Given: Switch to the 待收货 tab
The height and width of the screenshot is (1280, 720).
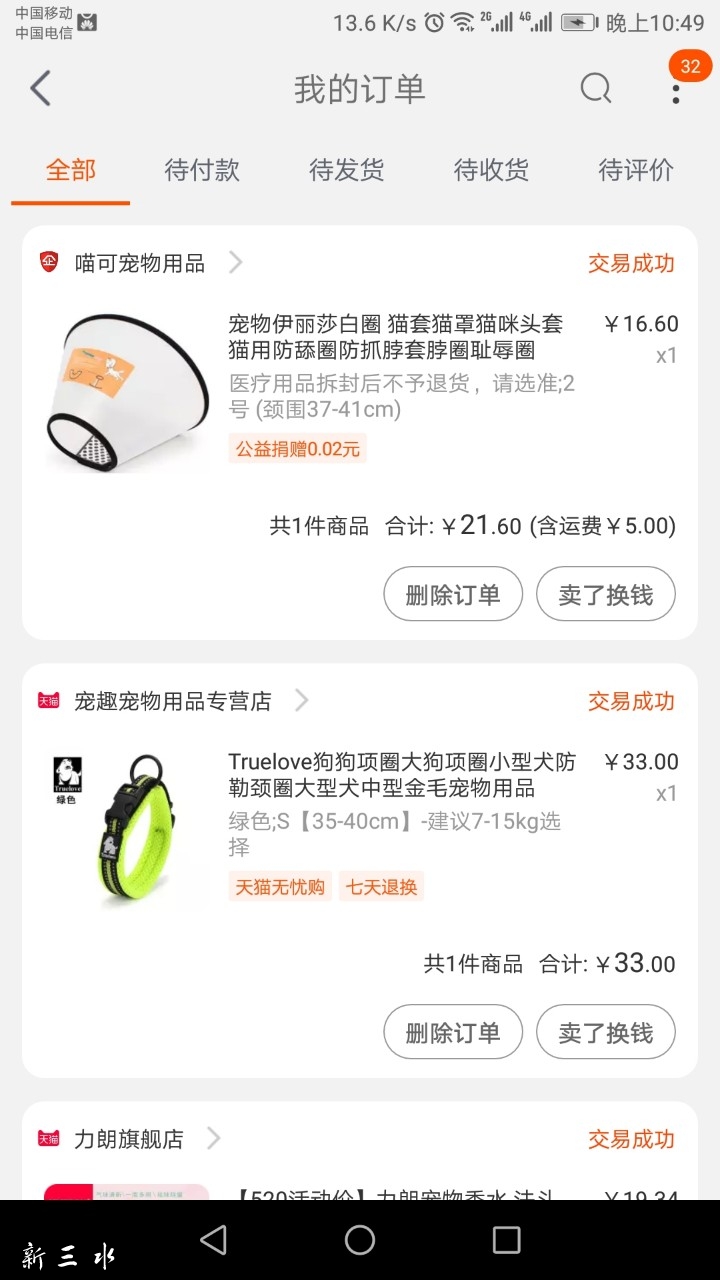Looking at the screenshot, I should pos(491,170).
